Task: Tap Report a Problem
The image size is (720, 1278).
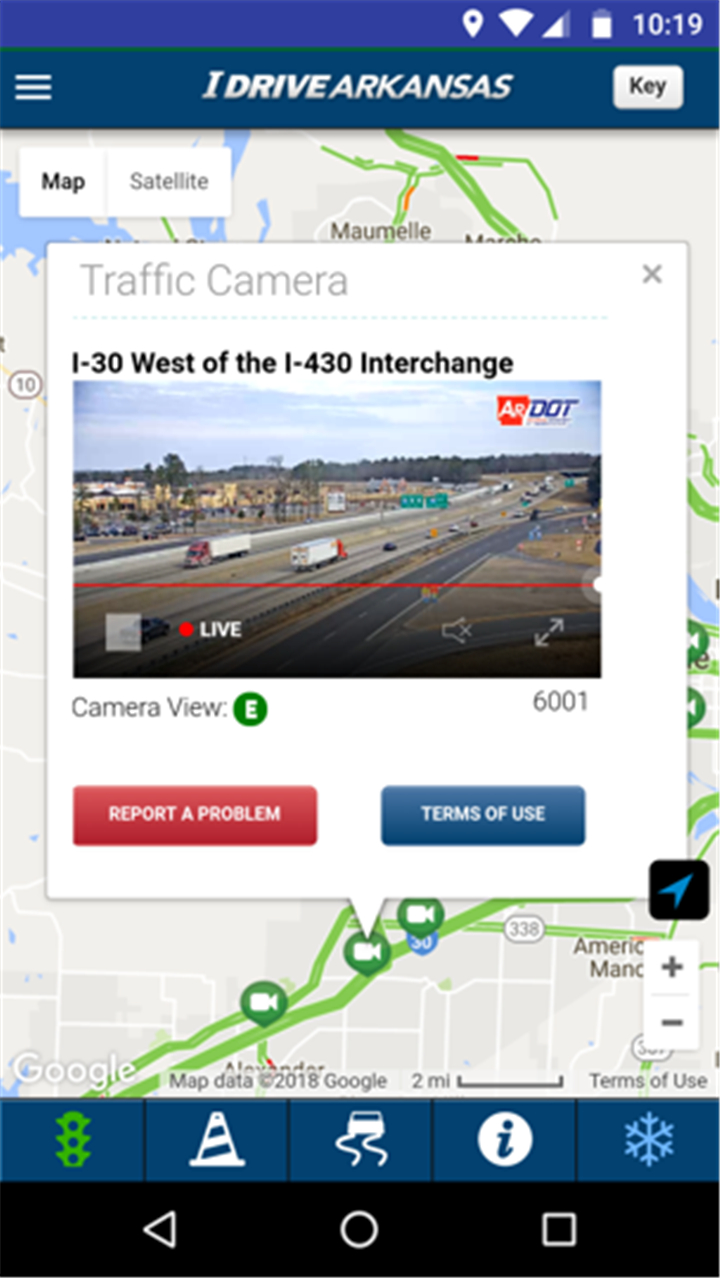Action: (195, 815)
